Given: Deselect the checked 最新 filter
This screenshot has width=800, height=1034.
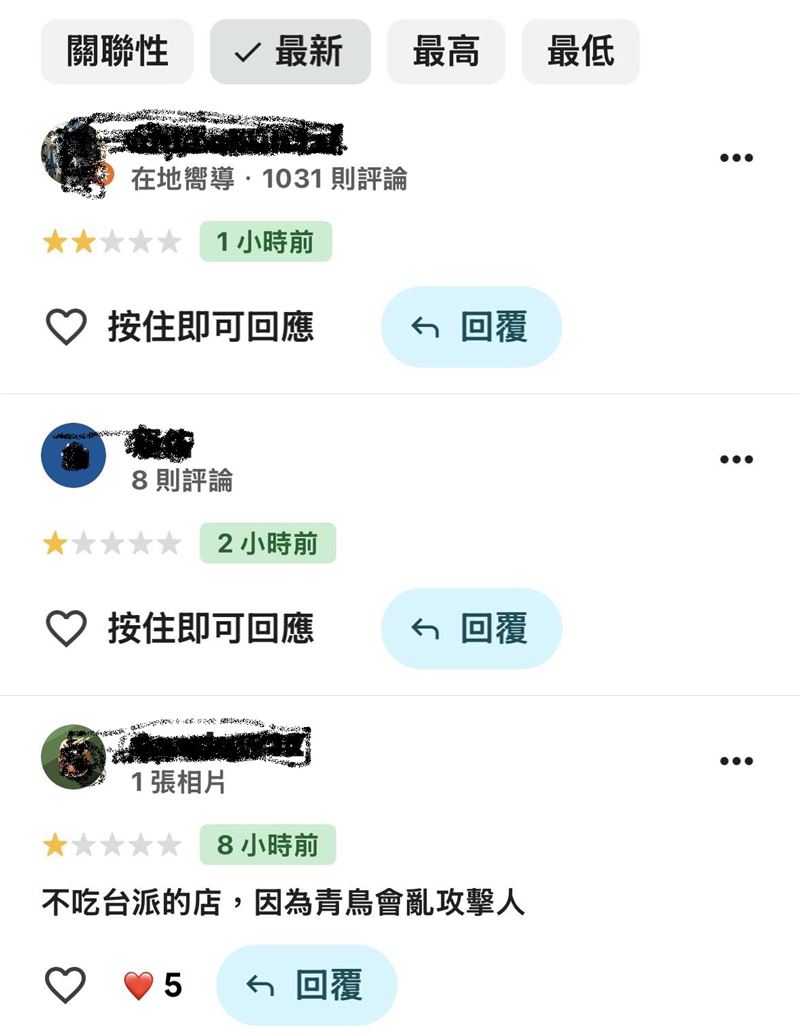Looking at the screenshot, I should [289, 52].
